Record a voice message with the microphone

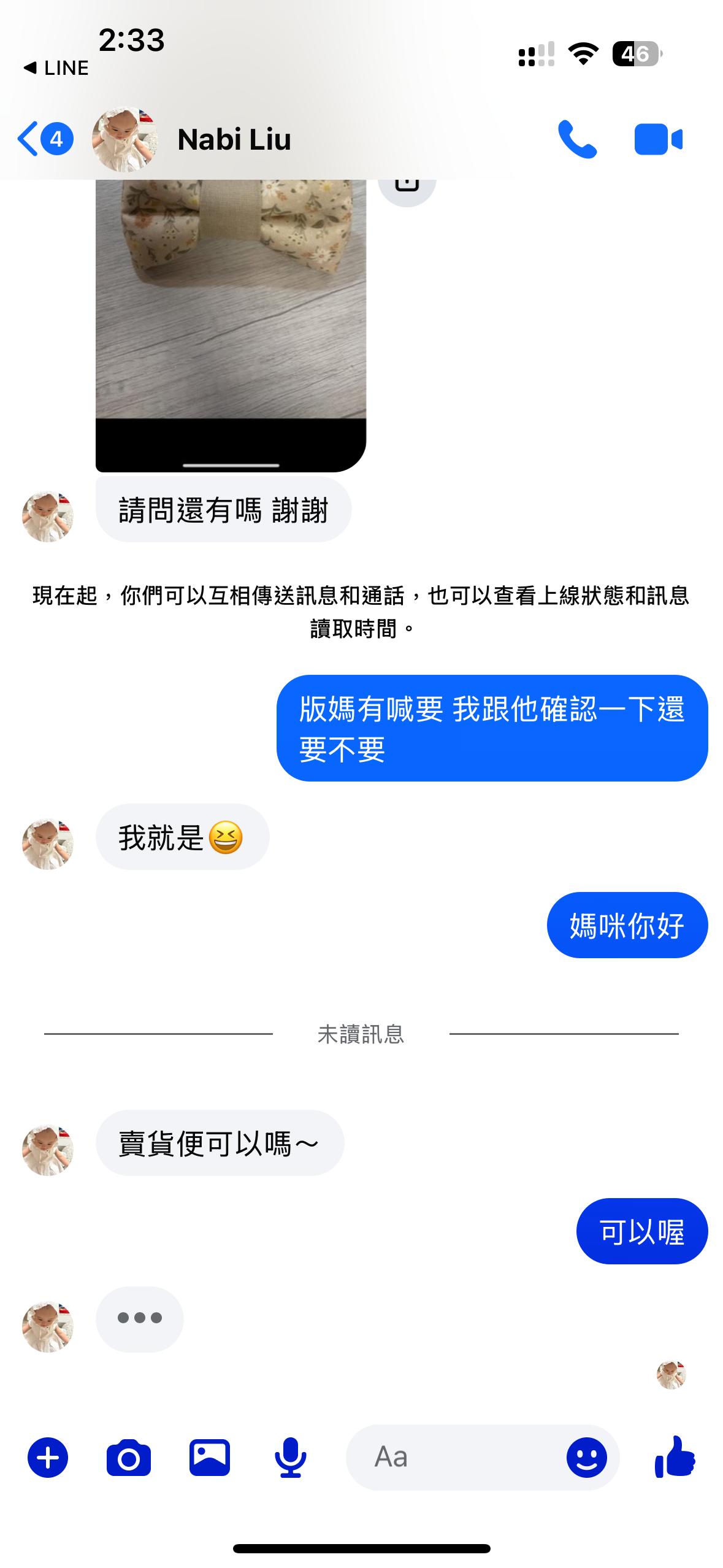(290, 1458)
